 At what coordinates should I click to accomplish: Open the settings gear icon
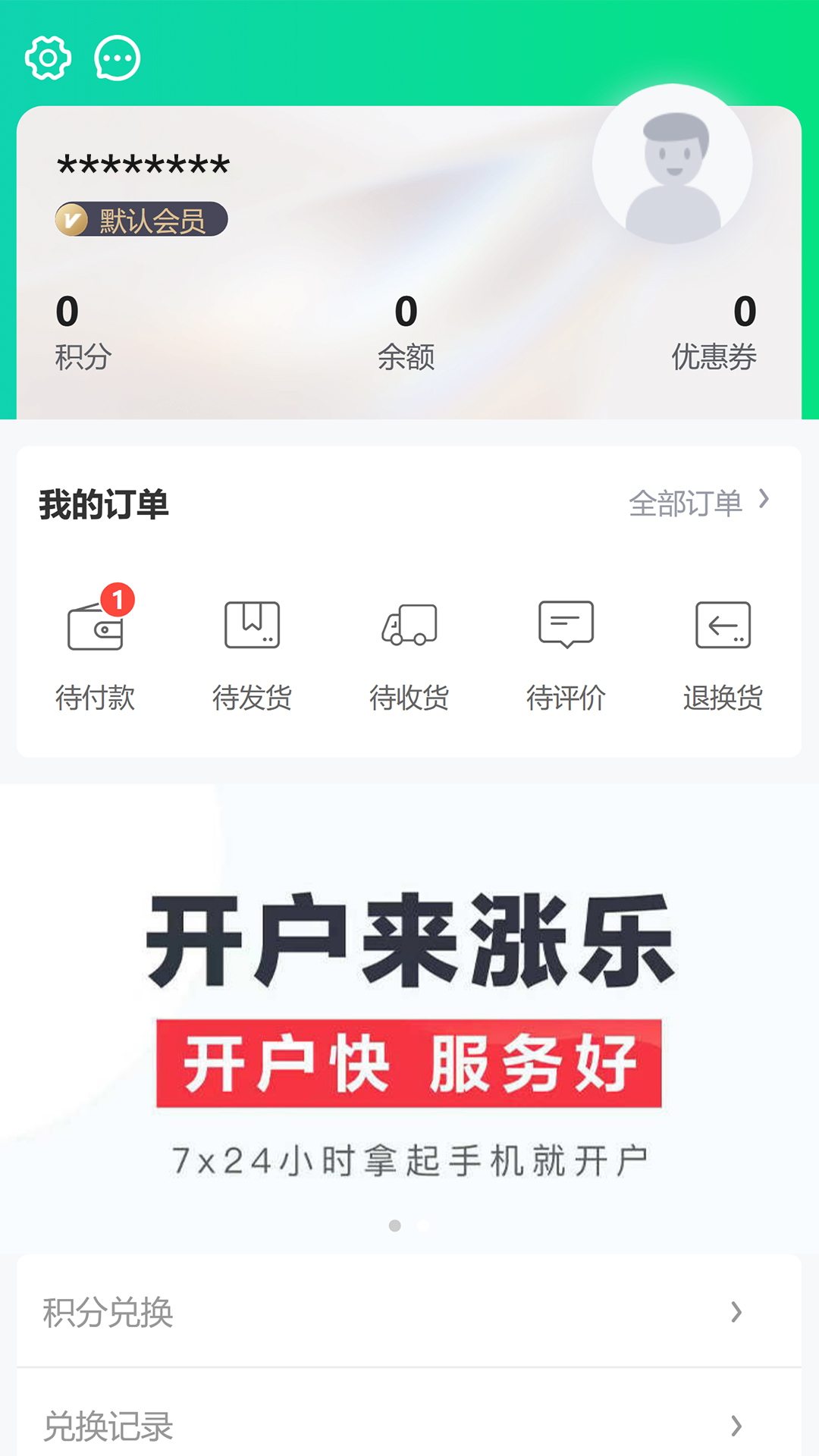49,57
